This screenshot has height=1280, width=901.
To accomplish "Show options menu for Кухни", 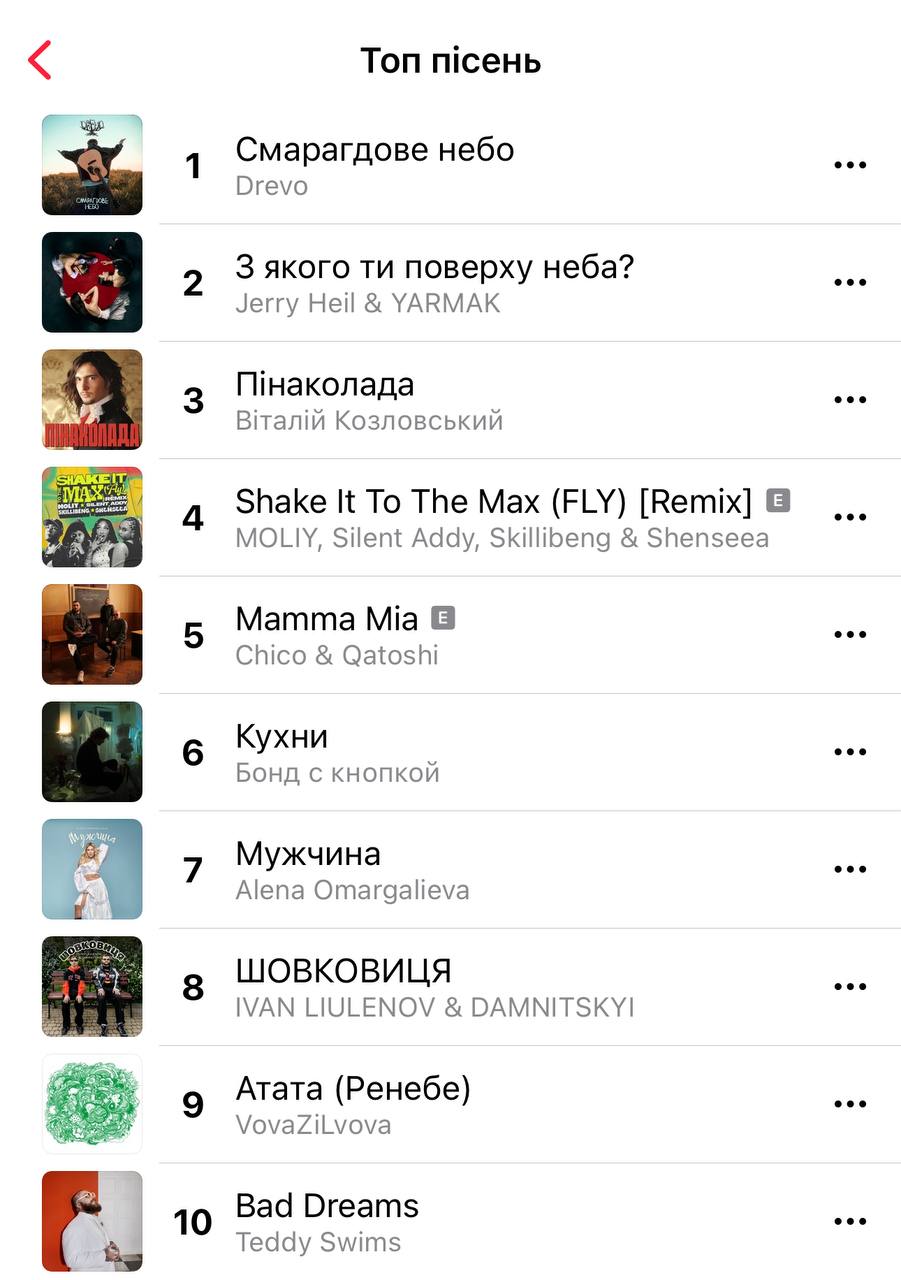I will tap(849, 752).
